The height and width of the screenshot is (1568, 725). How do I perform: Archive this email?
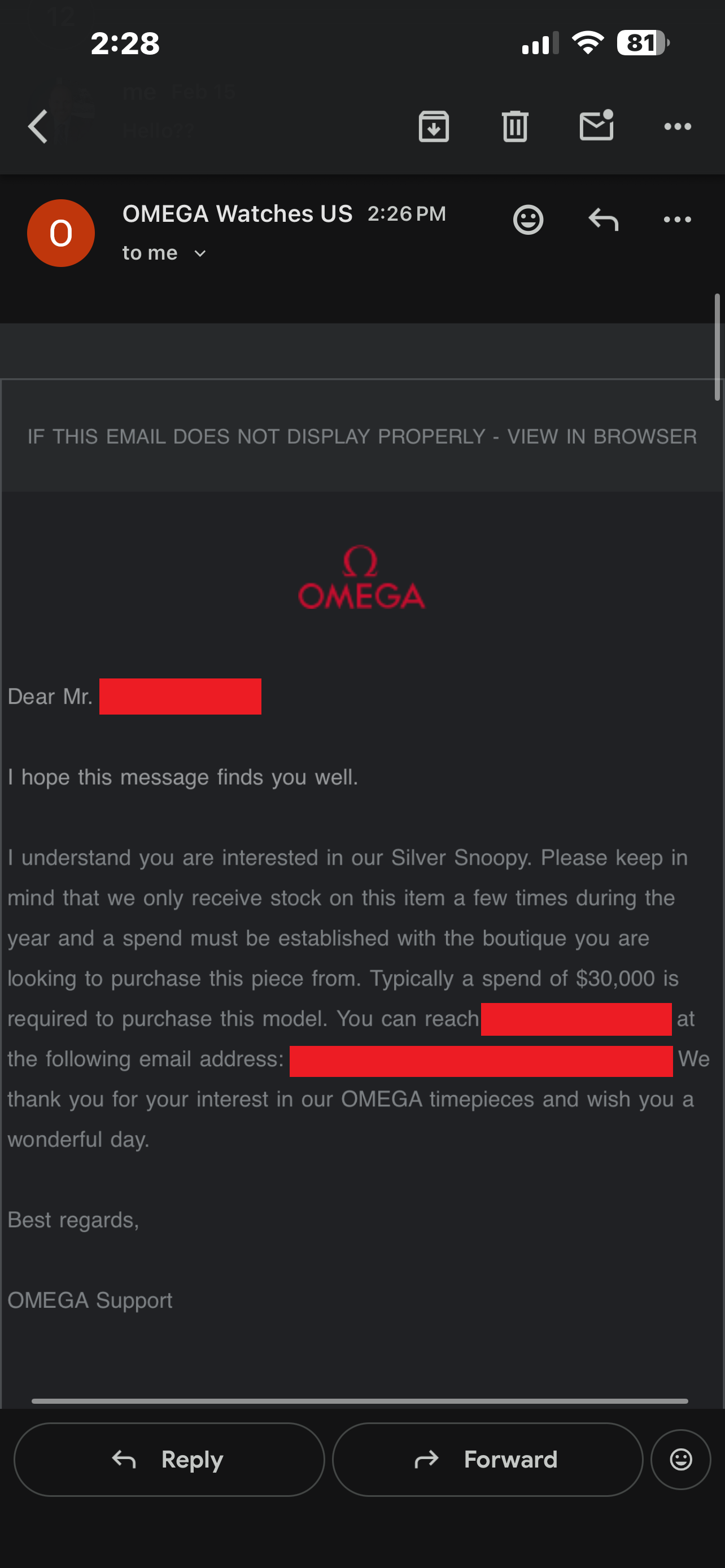point(434,126)
